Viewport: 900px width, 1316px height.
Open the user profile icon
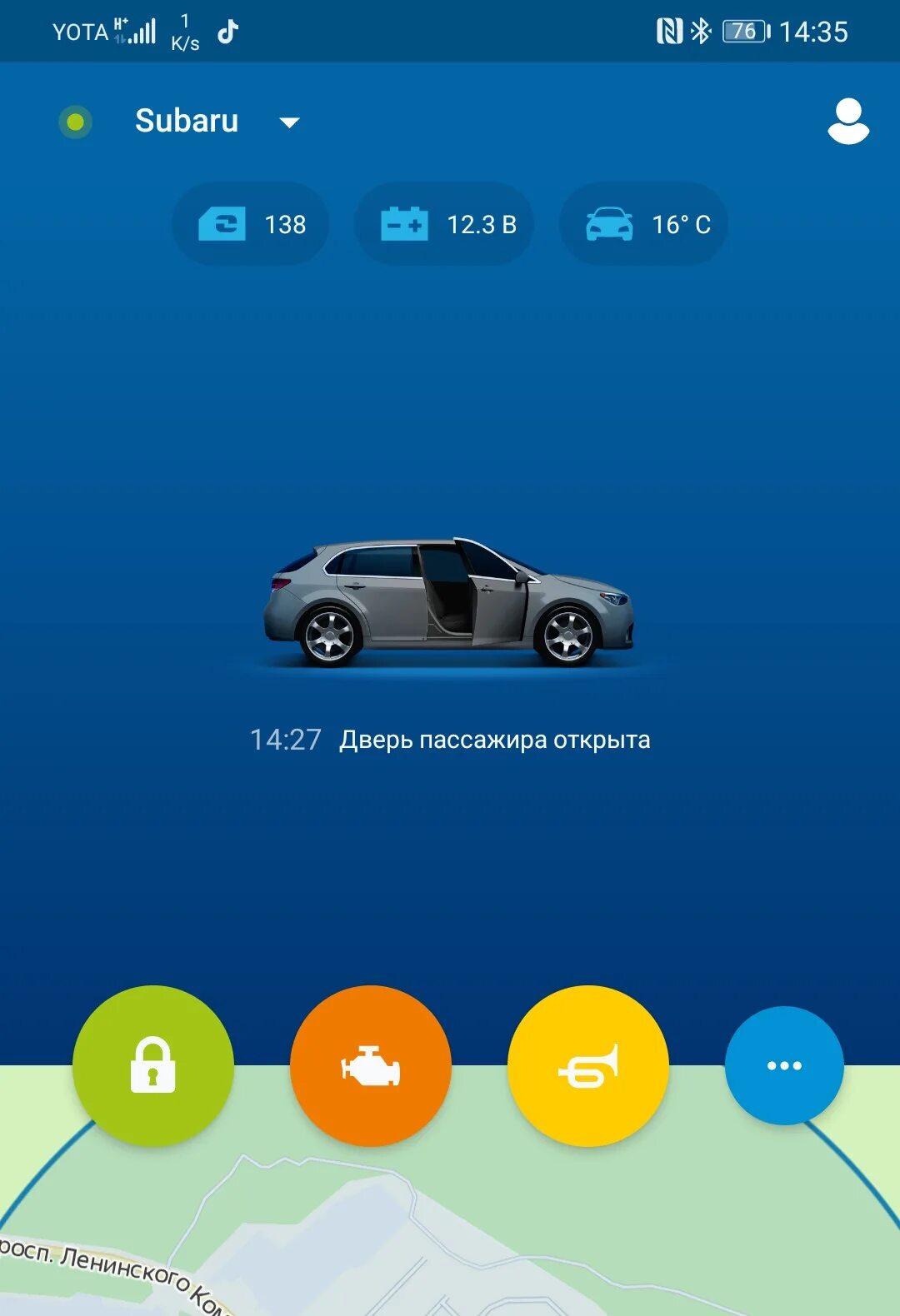point(847,122)
